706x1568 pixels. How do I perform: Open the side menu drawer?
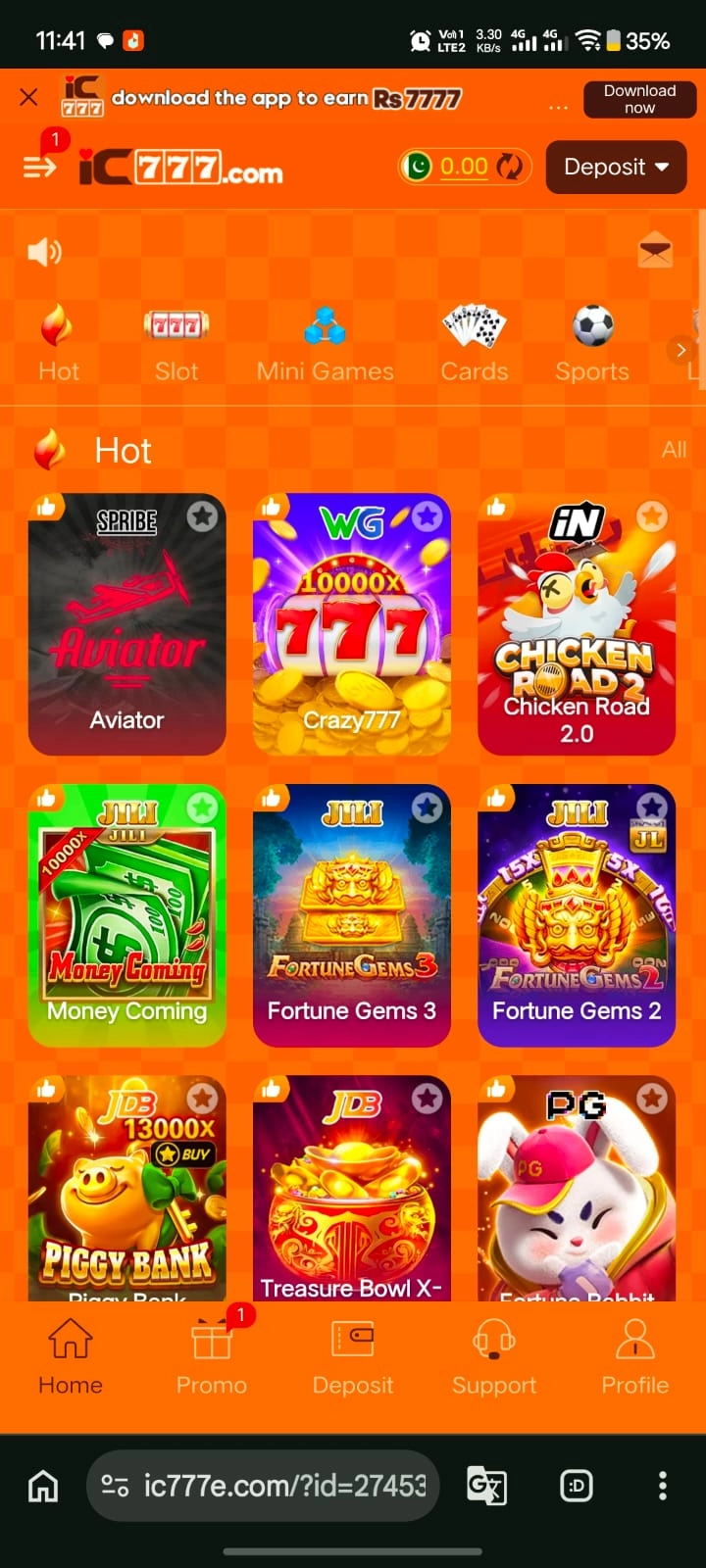pyautogui.click(x=40, y=168)
